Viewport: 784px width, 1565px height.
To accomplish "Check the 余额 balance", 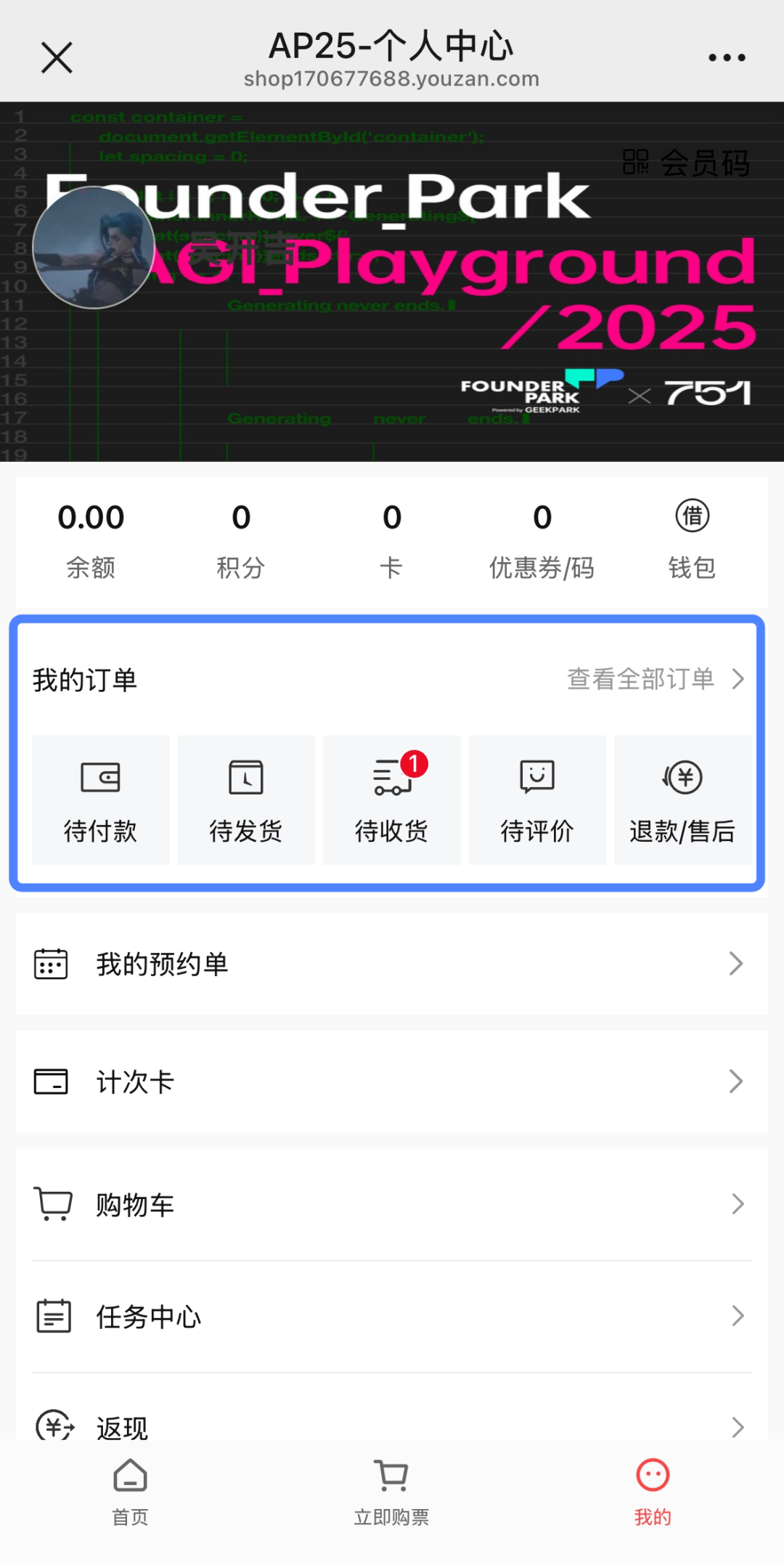I will [91, 540].
